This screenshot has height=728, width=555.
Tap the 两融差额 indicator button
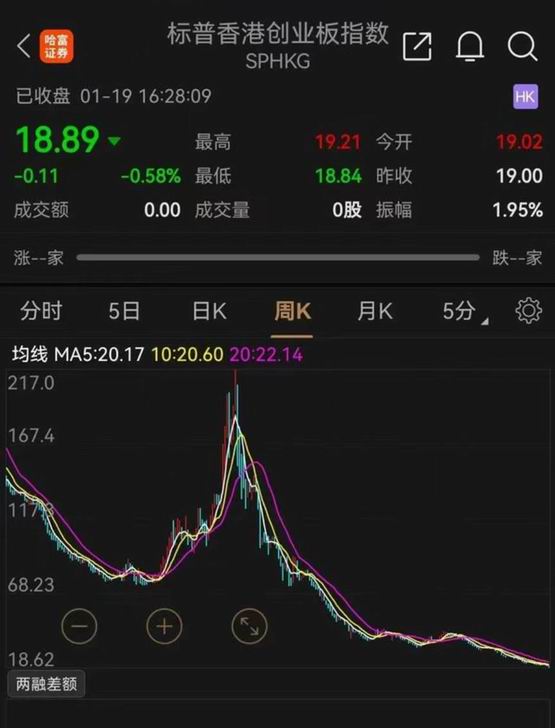click(46, 684)
